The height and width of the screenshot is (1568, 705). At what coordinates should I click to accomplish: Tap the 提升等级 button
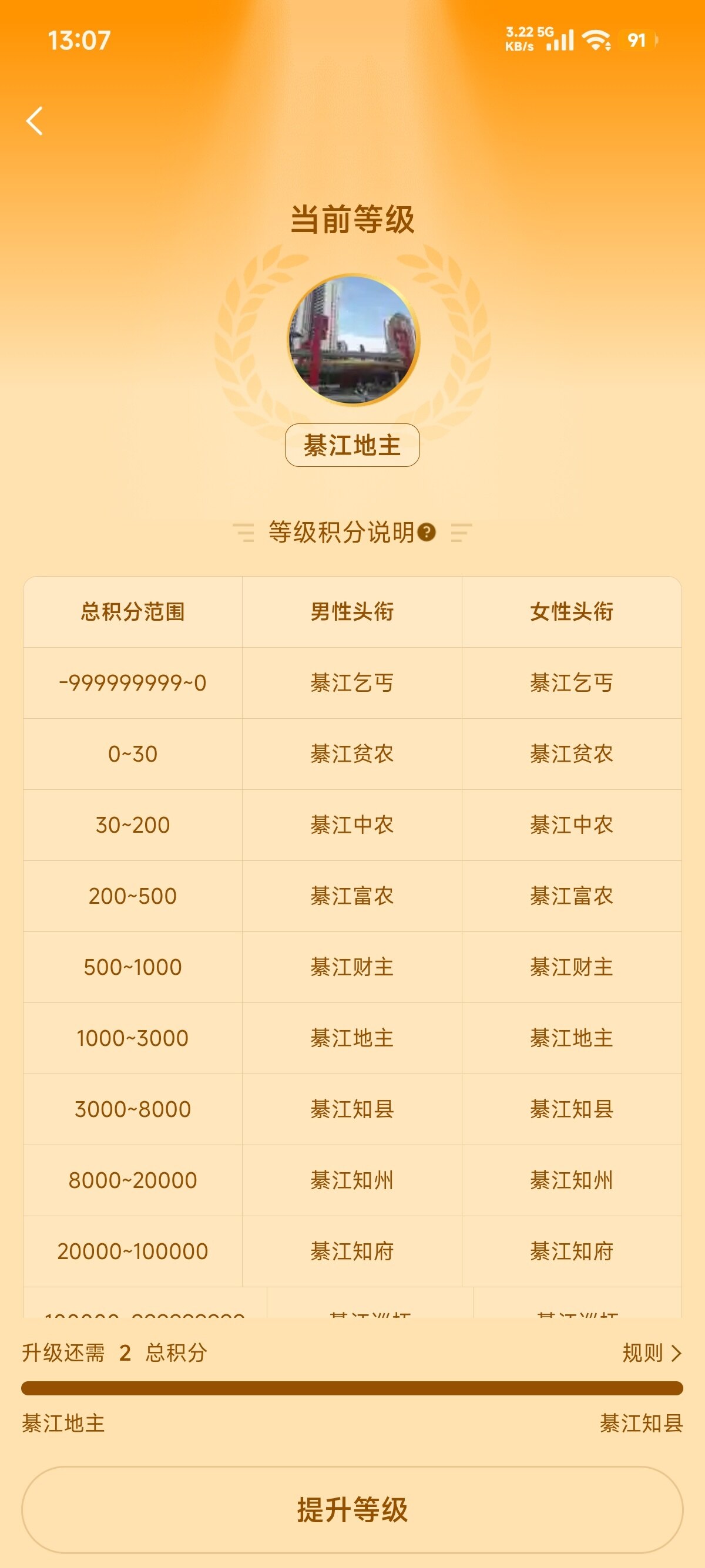click(352, 1509)
